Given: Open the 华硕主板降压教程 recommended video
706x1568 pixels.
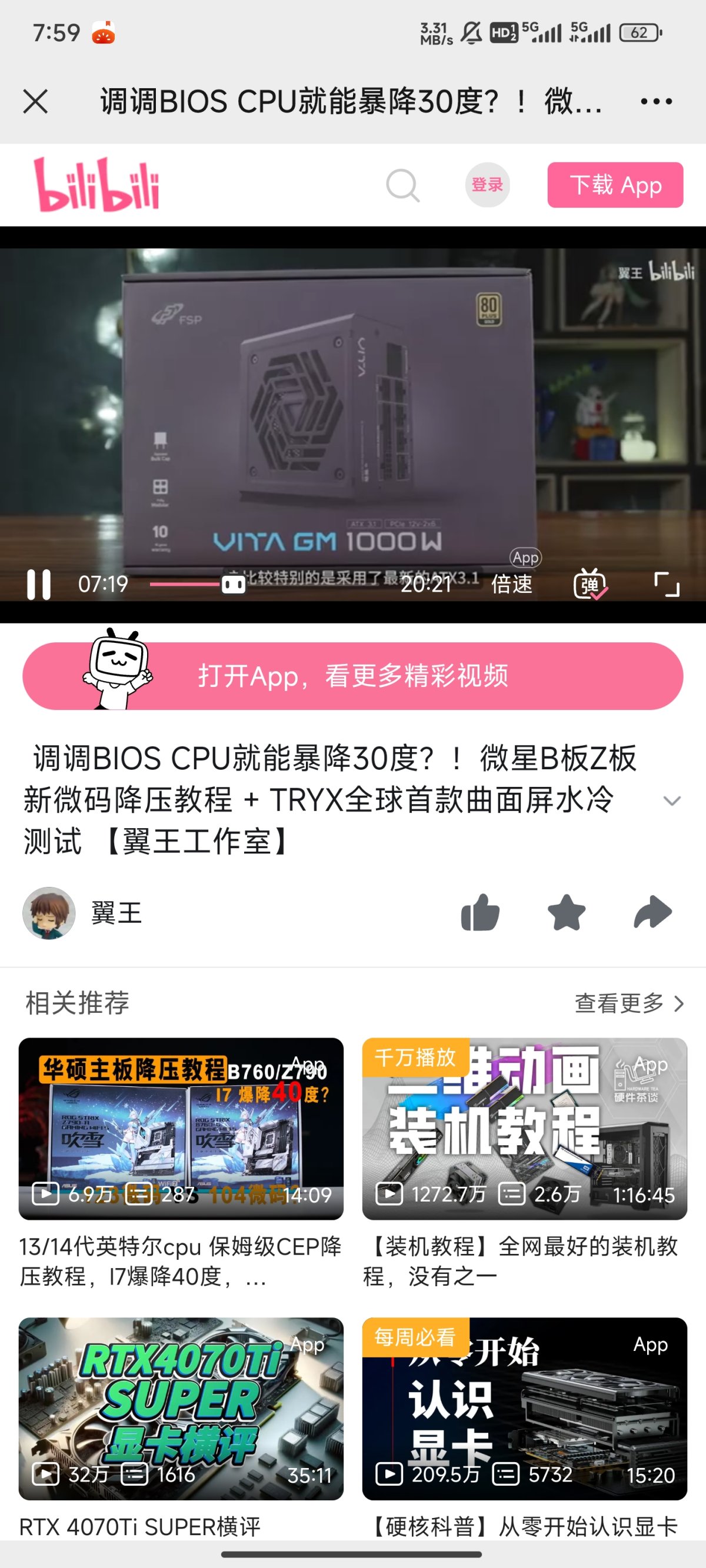Looking at the screenshot, I should coord(181,1128).
